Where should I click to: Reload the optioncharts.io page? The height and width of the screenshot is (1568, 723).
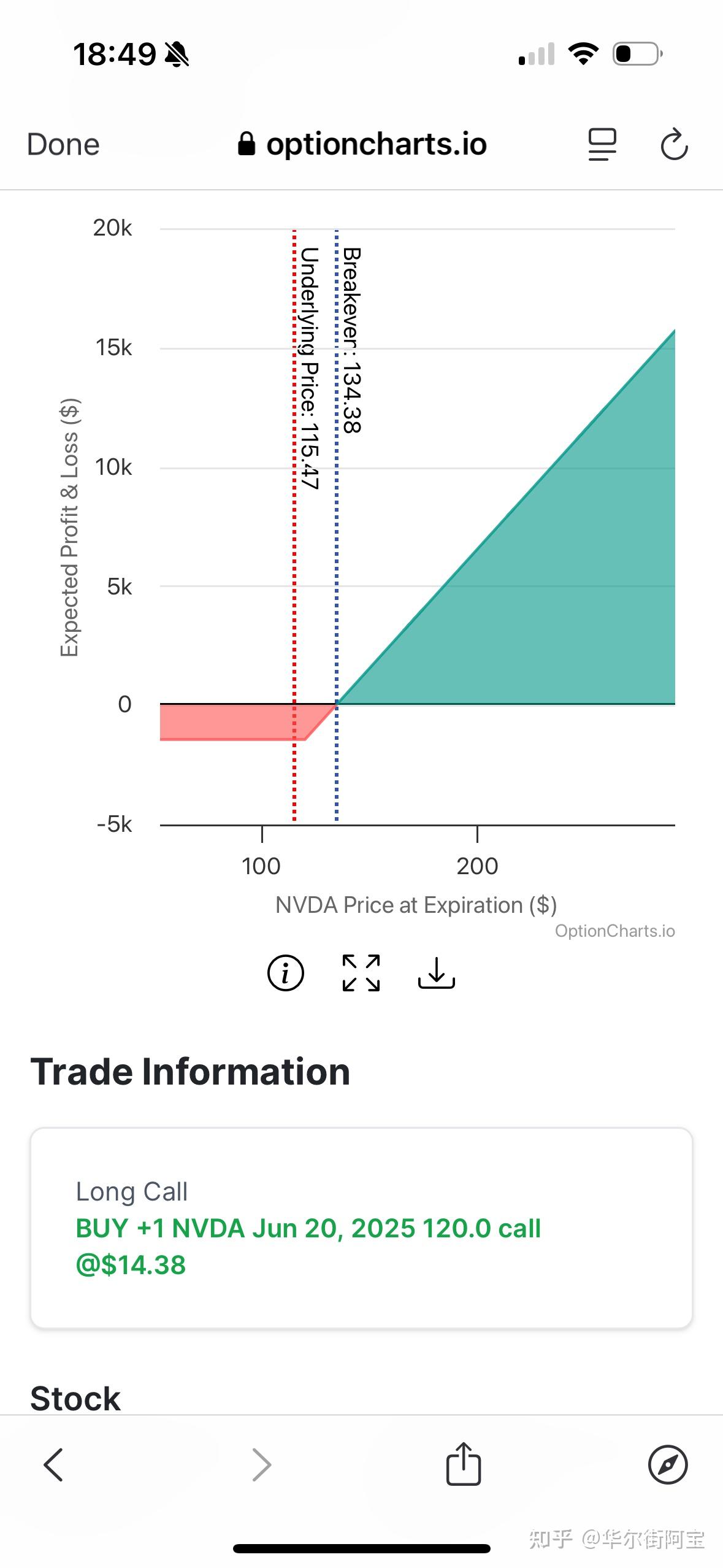(x=674, y=145)
